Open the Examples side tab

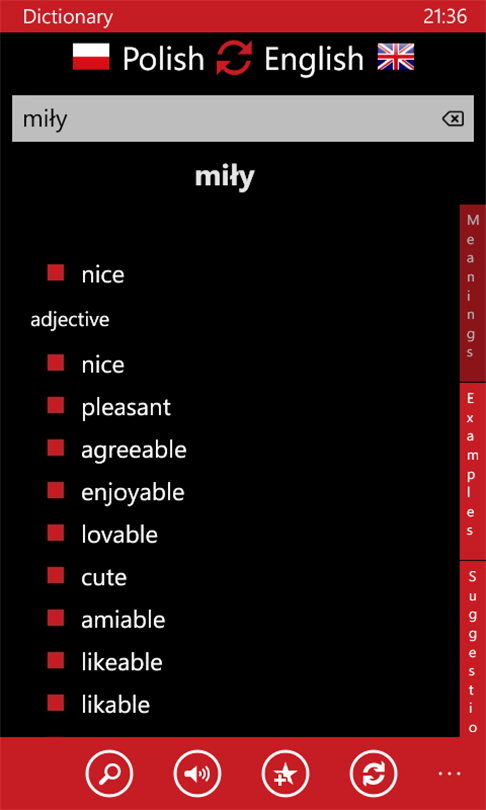[473, 471]
